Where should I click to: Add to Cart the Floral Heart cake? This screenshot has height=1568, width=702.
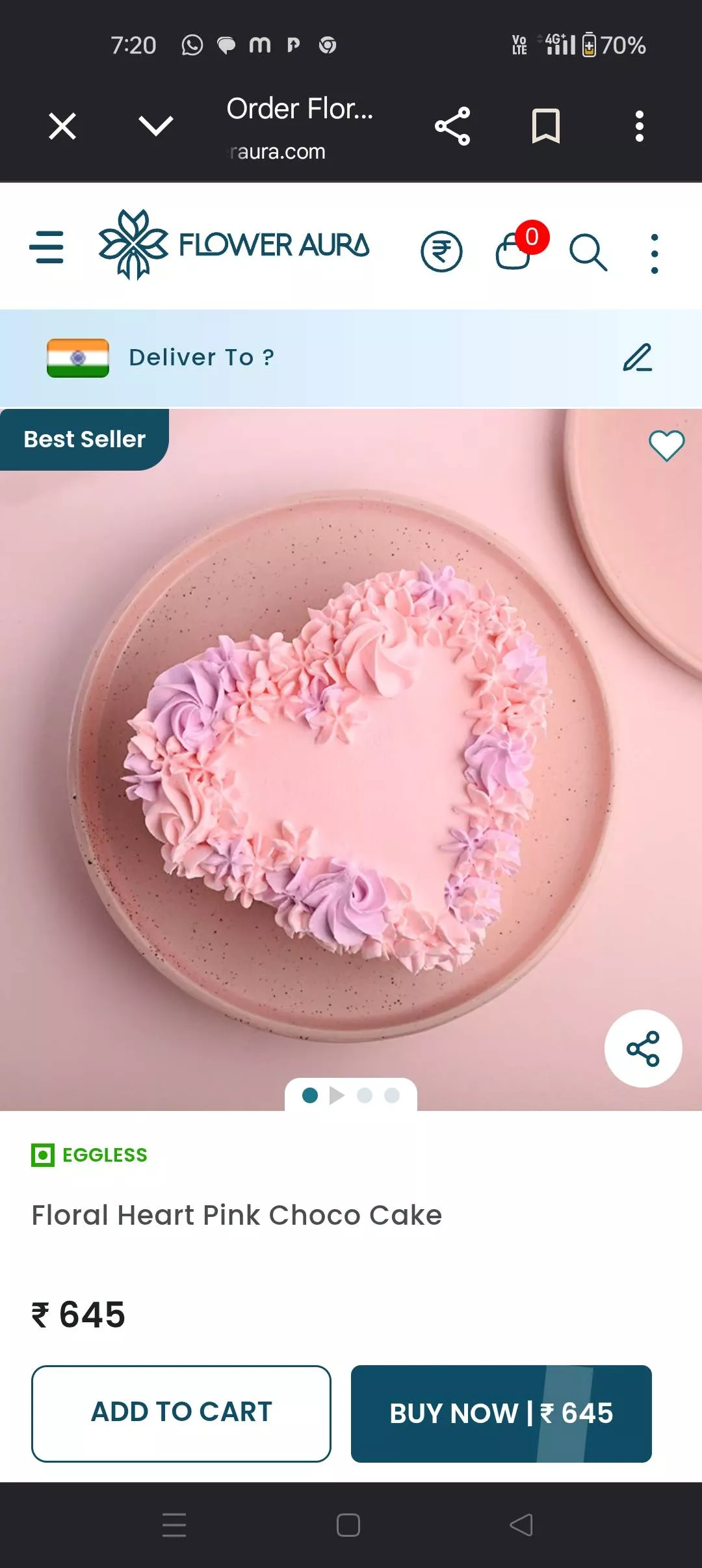coord(181,1413)
